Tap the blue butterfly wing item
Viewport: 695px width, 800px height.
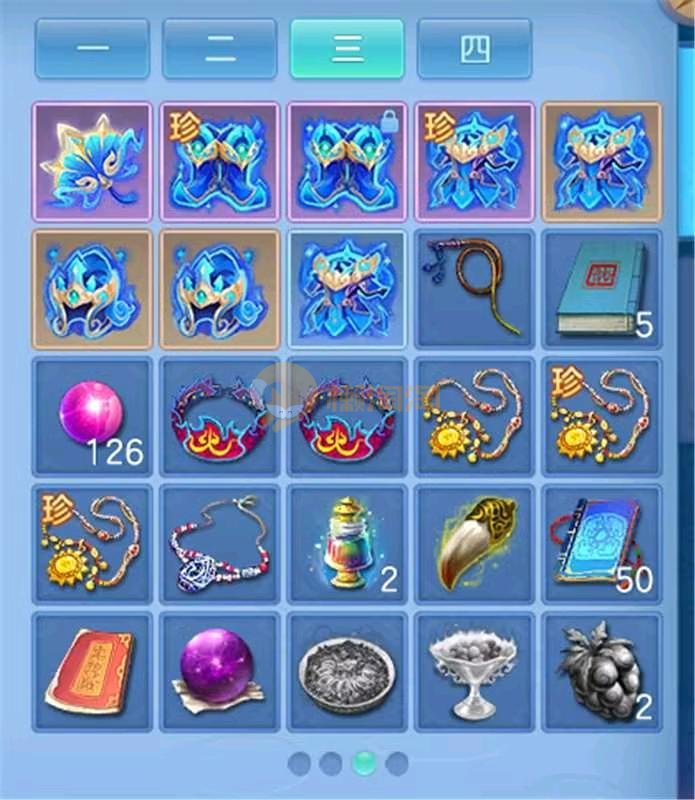(92, 162)
